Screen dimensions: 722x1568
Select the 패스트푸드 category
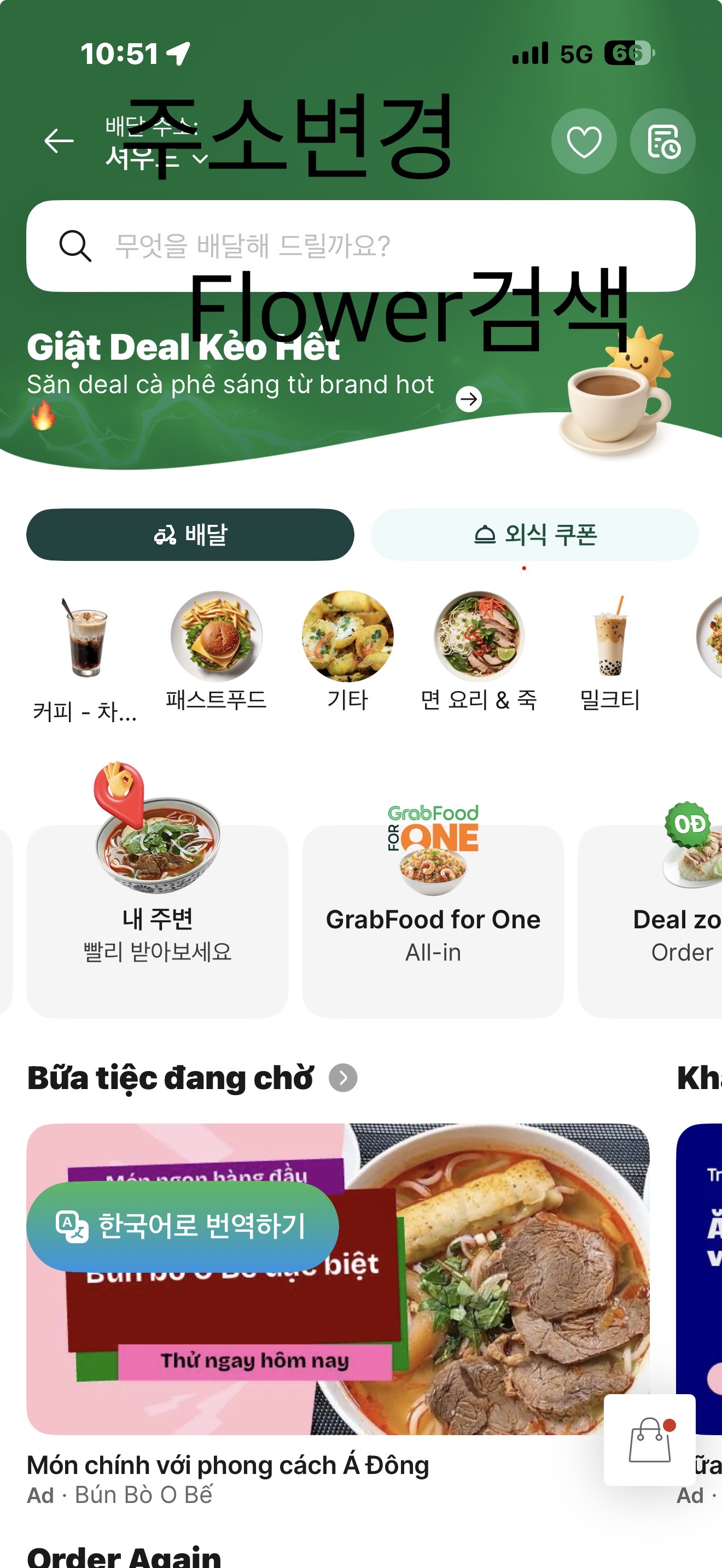[216, 650]
